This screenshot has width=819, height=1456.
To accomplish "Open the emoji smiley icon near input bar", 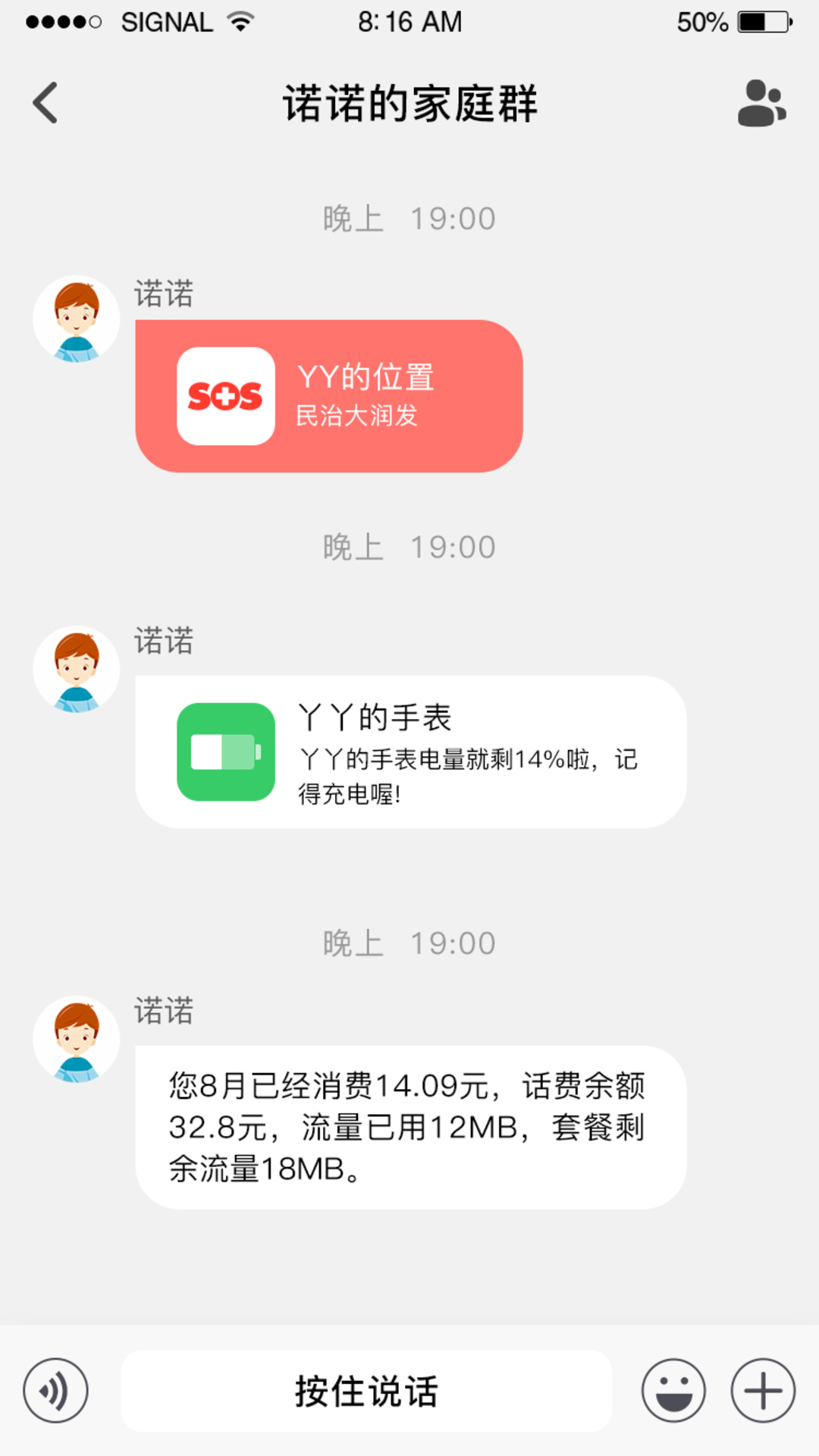I will [x=673, y=1390].
